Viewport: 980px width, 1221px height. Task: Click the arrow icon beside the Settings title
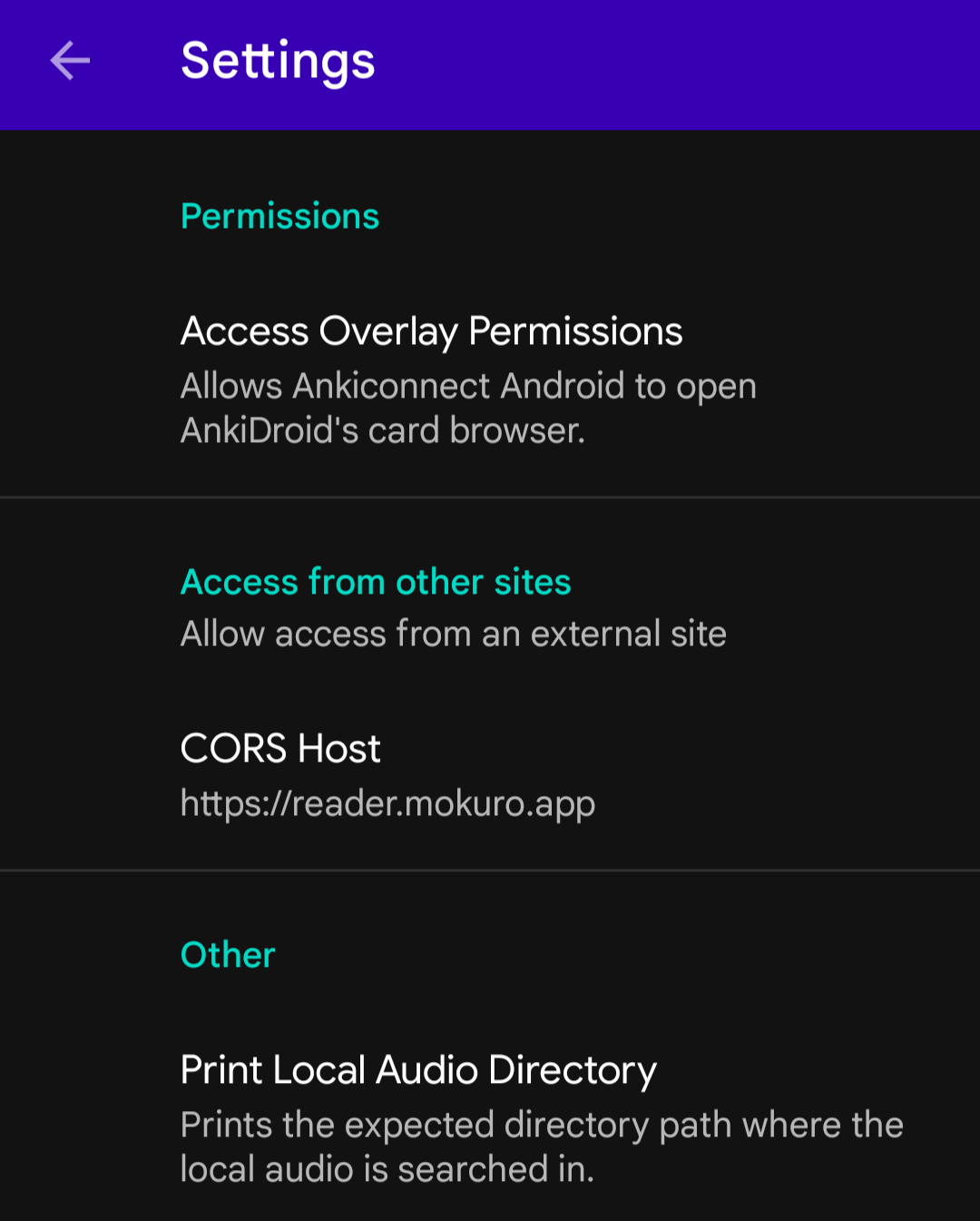(69, 60)
